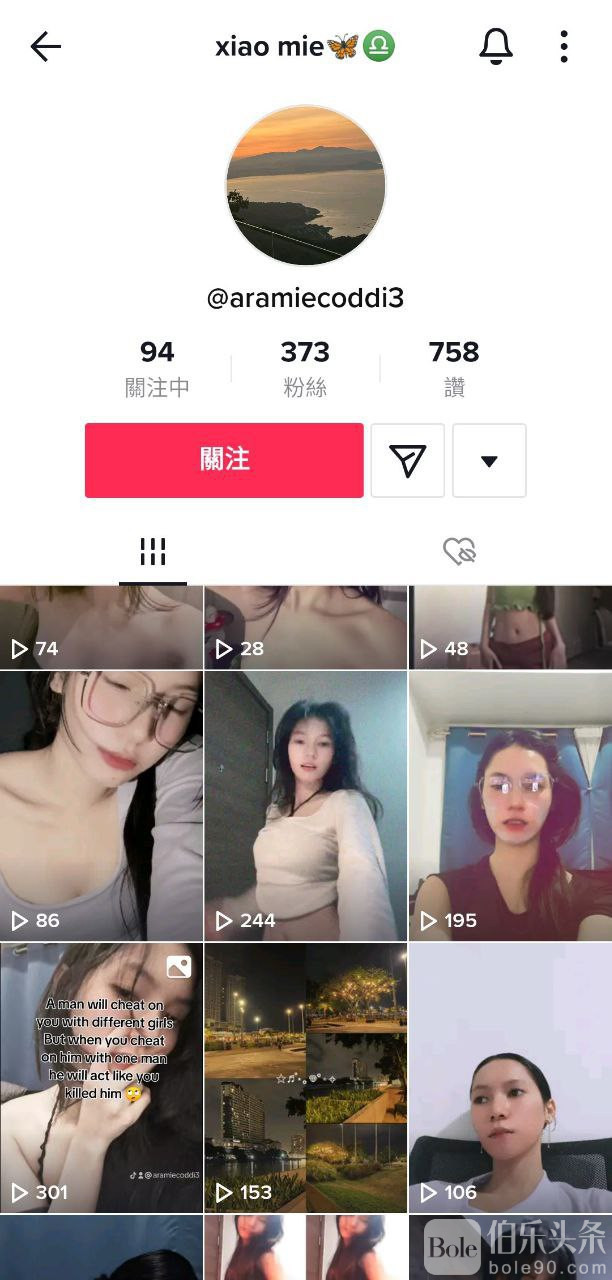Open the profile picture

[x=306, y=185]
